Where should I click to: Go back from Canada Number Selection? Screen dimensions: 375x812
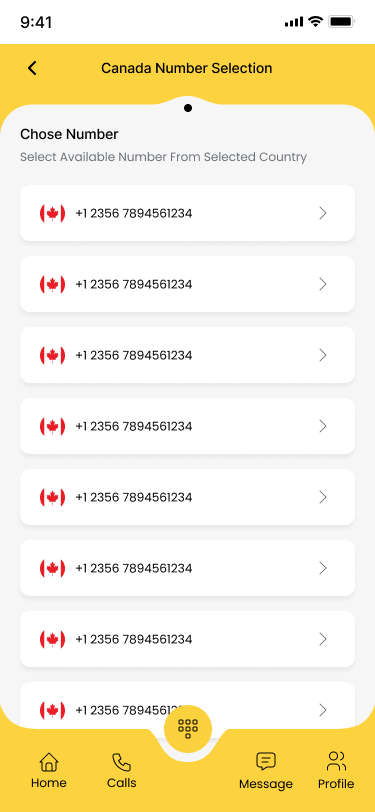click(x=32, y=68)
